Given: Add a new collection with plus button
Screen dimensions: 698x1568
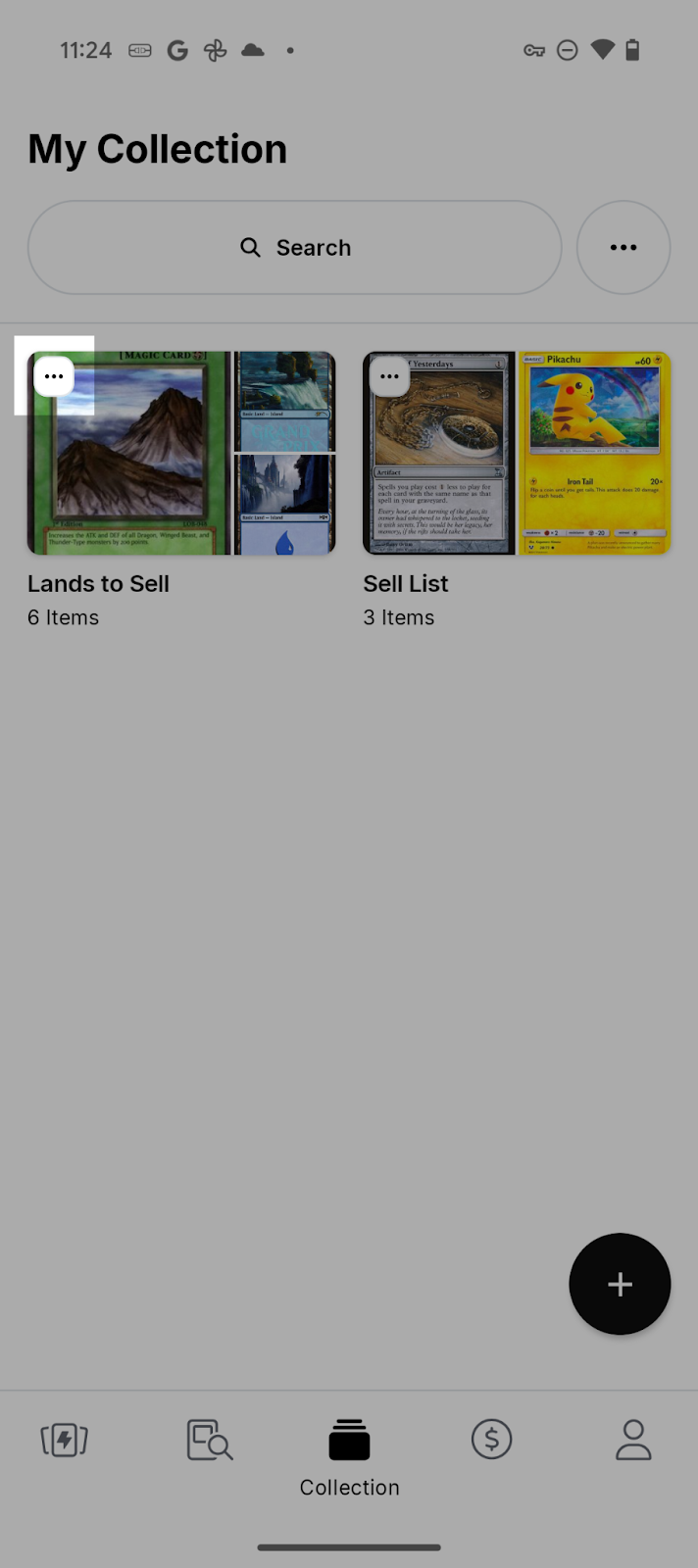Looking at the screenshot, I should [620, 1284].
